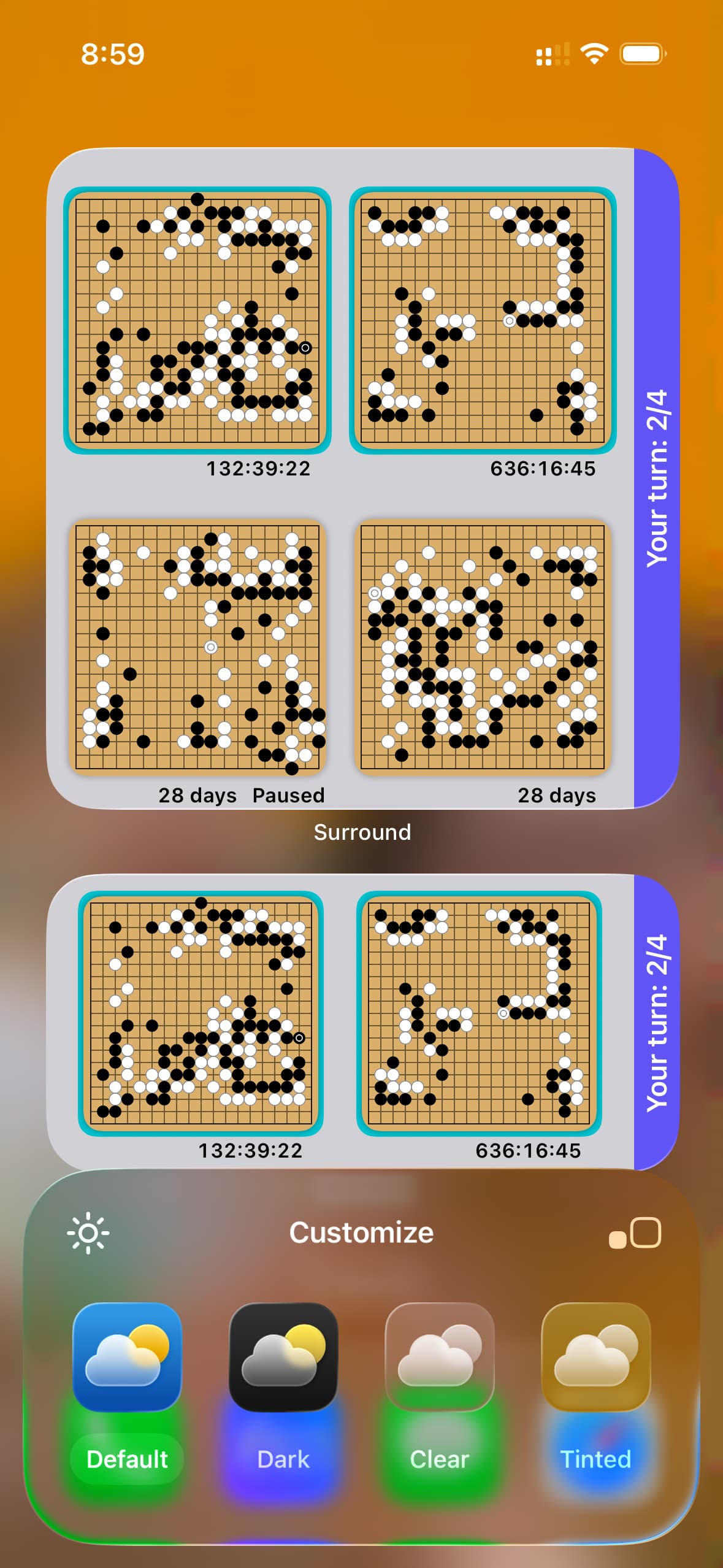Screen dimensions: 723x1568
Task: Open the small widget's 132:39:22 game board
Action: click(x=201, y=1013)
